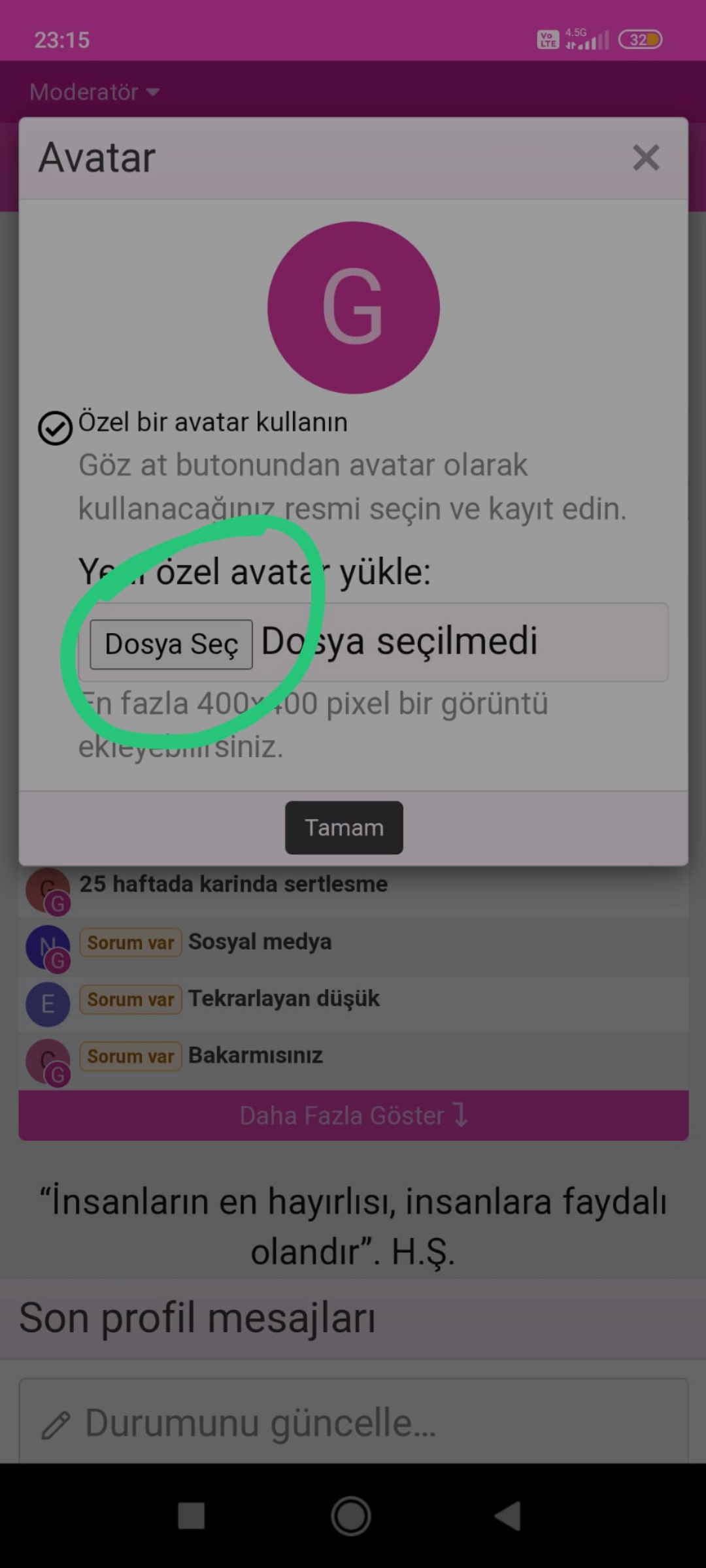Select the custom avatar option
The width and height of the screenshot is (706, 1568).
pyautogui.click(x=56, y=429)
